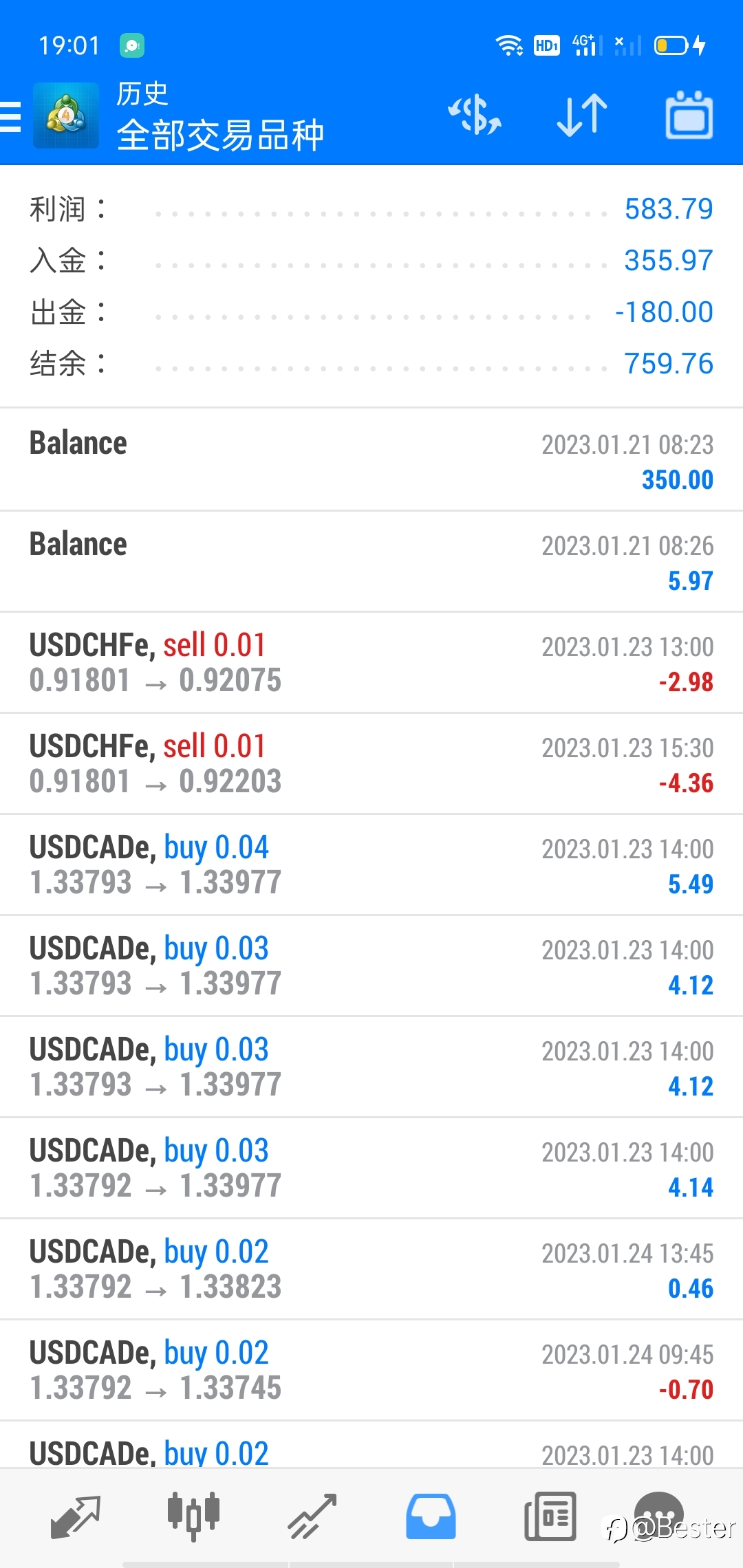Viewport: 743px width, 1568px height.
Task: Open the side drawer menu
Action: (x=11, y=116)
